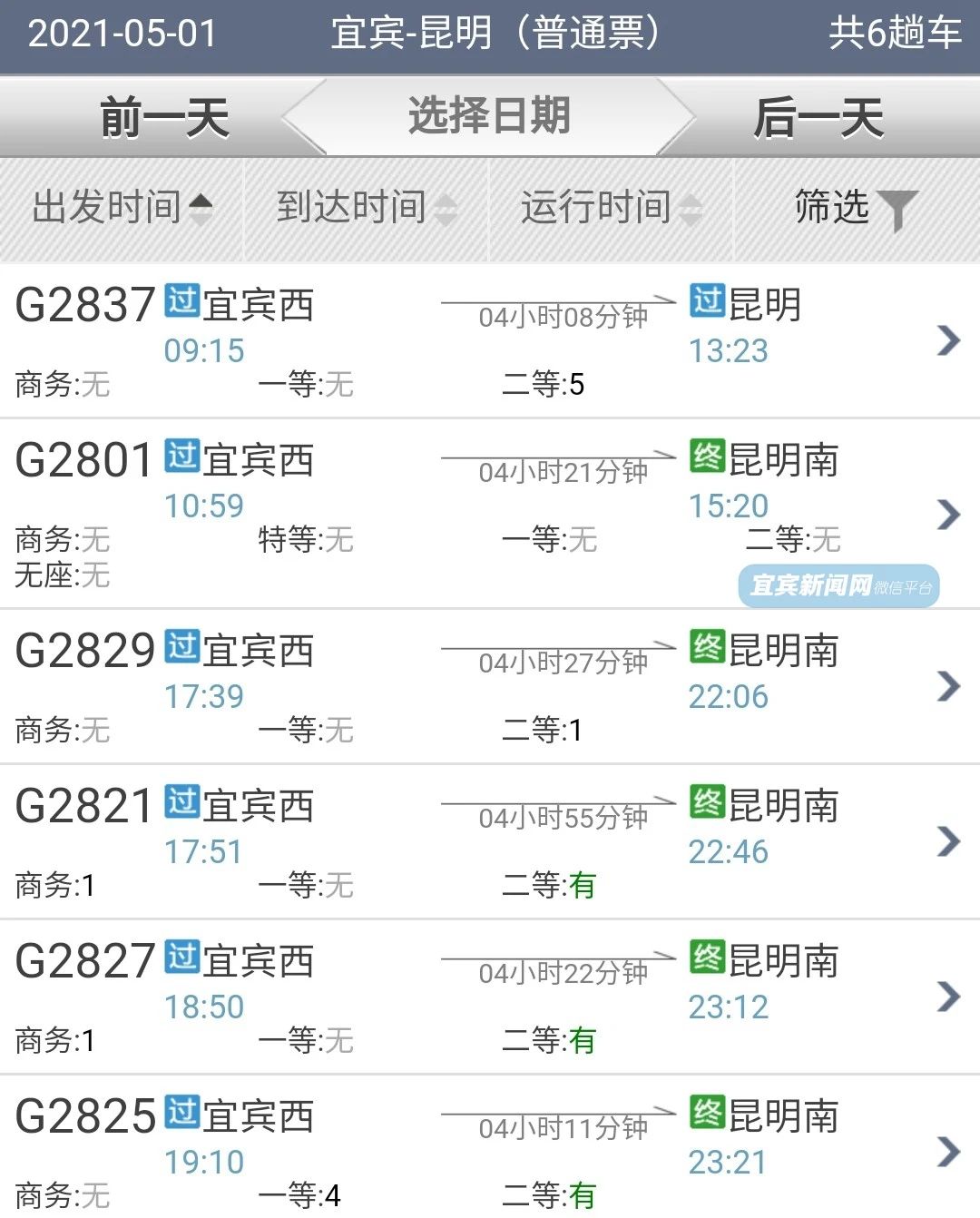Sort by arrival time (到达时间)

(367, 208)
